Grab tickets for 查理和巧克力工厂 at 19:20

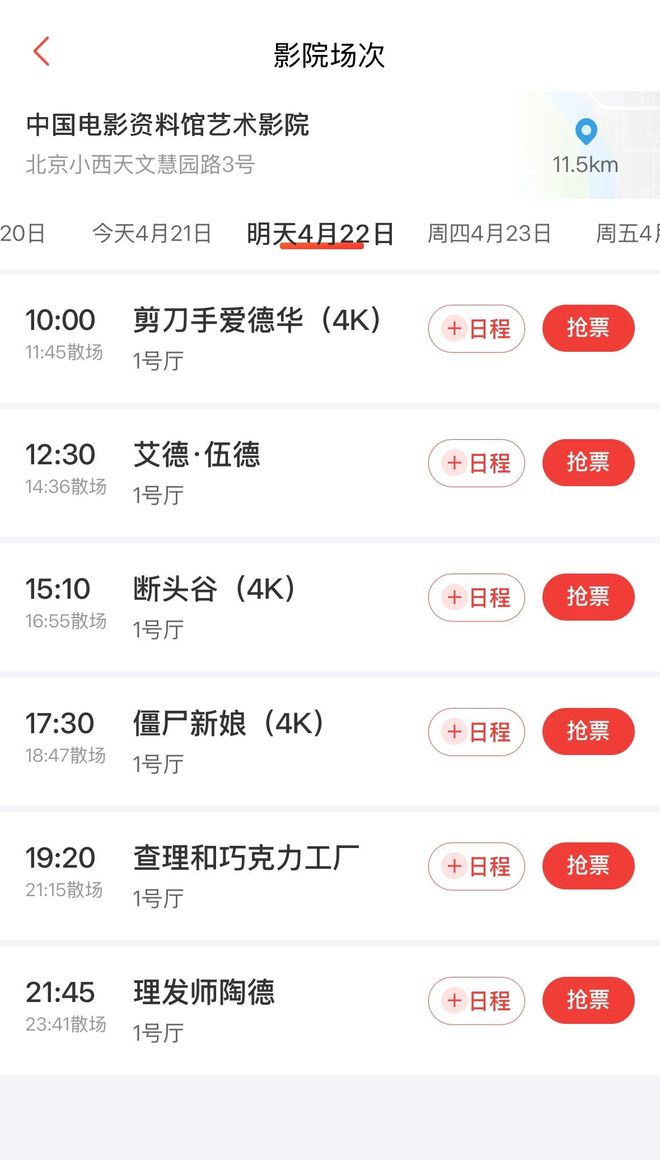(588, 866)
